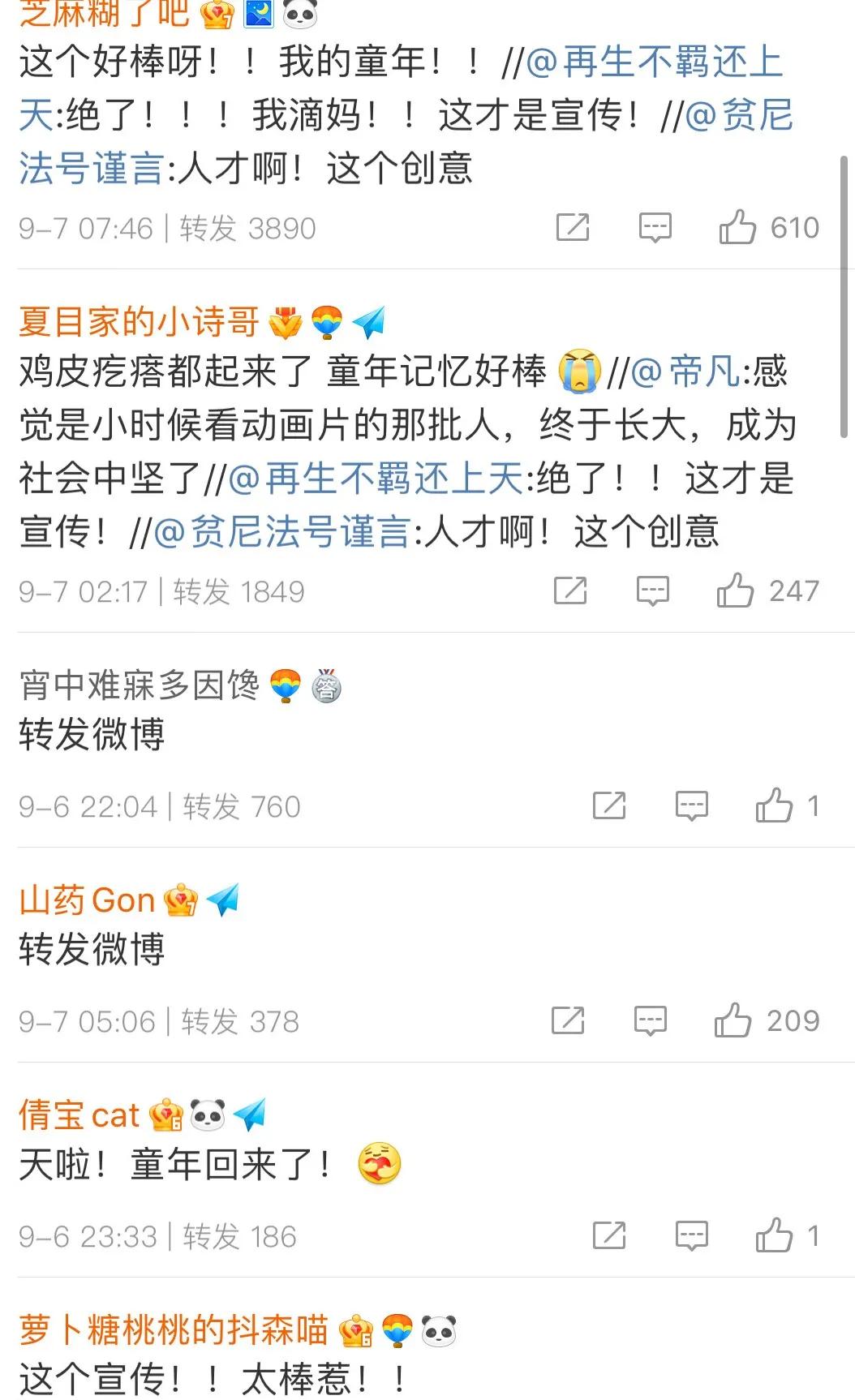Open 夏目家的小诗哥's profile
This screenshot has height=1400, width=855.
[x=136, y=322]
